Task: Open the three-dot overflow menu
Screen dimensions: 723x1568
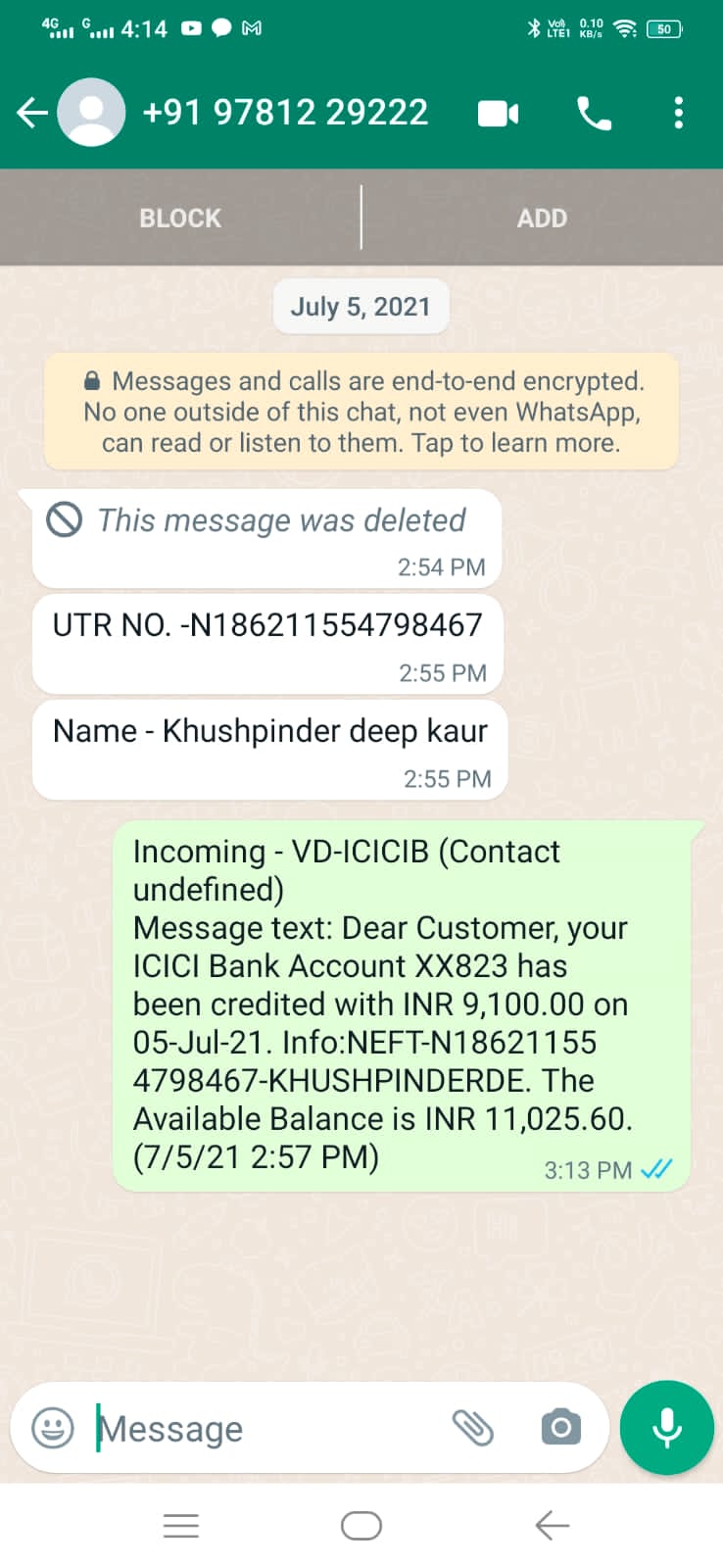Action: click(x=678, y=114)
